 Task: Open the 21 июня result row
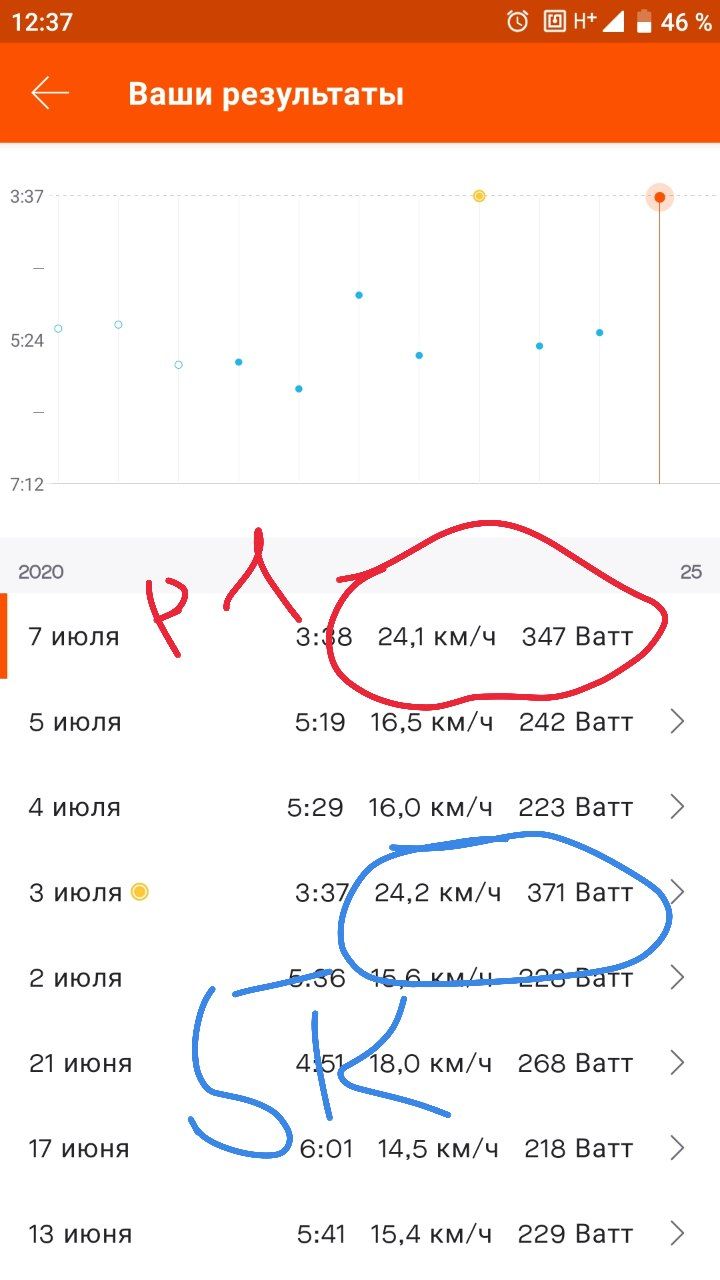[x=360, y=1062]
